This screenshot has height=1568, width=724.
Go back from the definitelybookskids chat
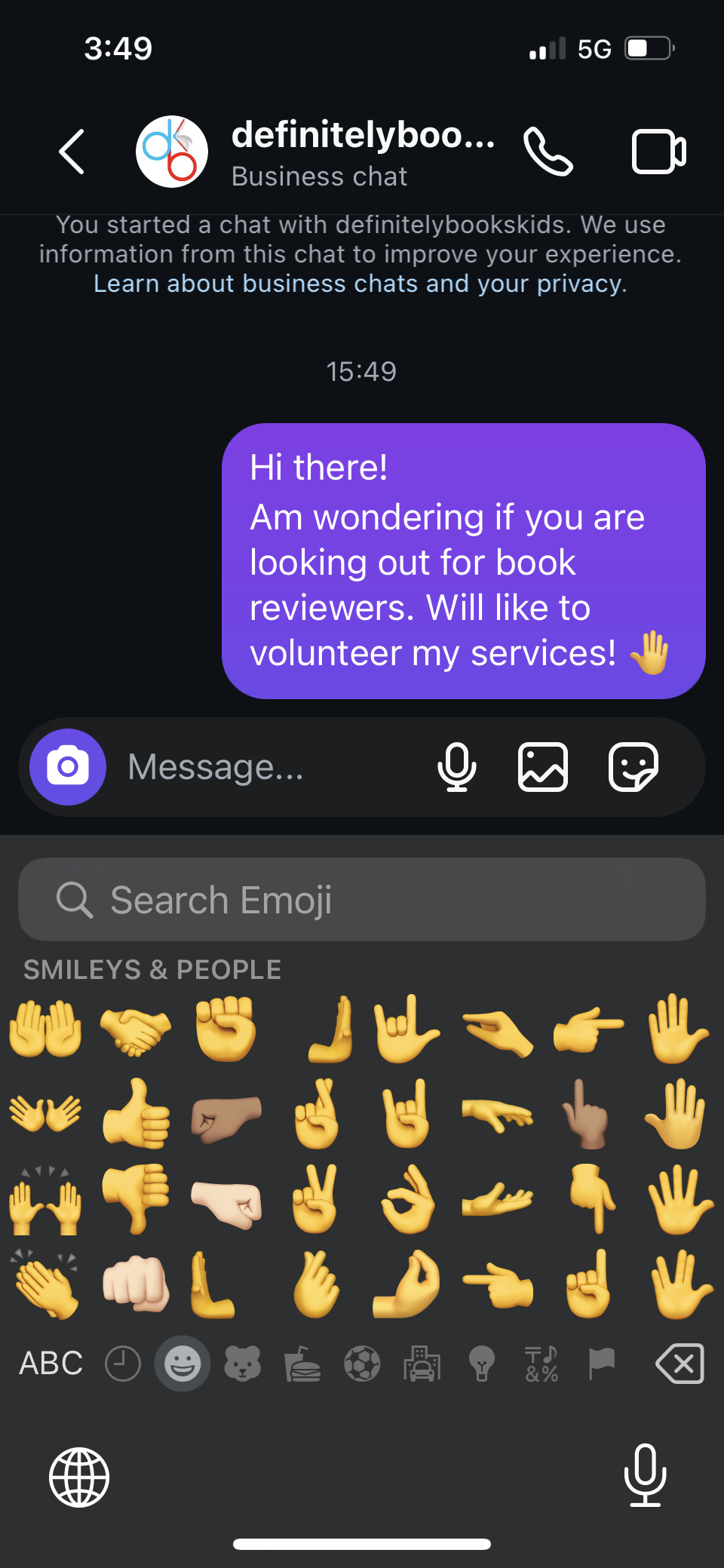point(72,152)
